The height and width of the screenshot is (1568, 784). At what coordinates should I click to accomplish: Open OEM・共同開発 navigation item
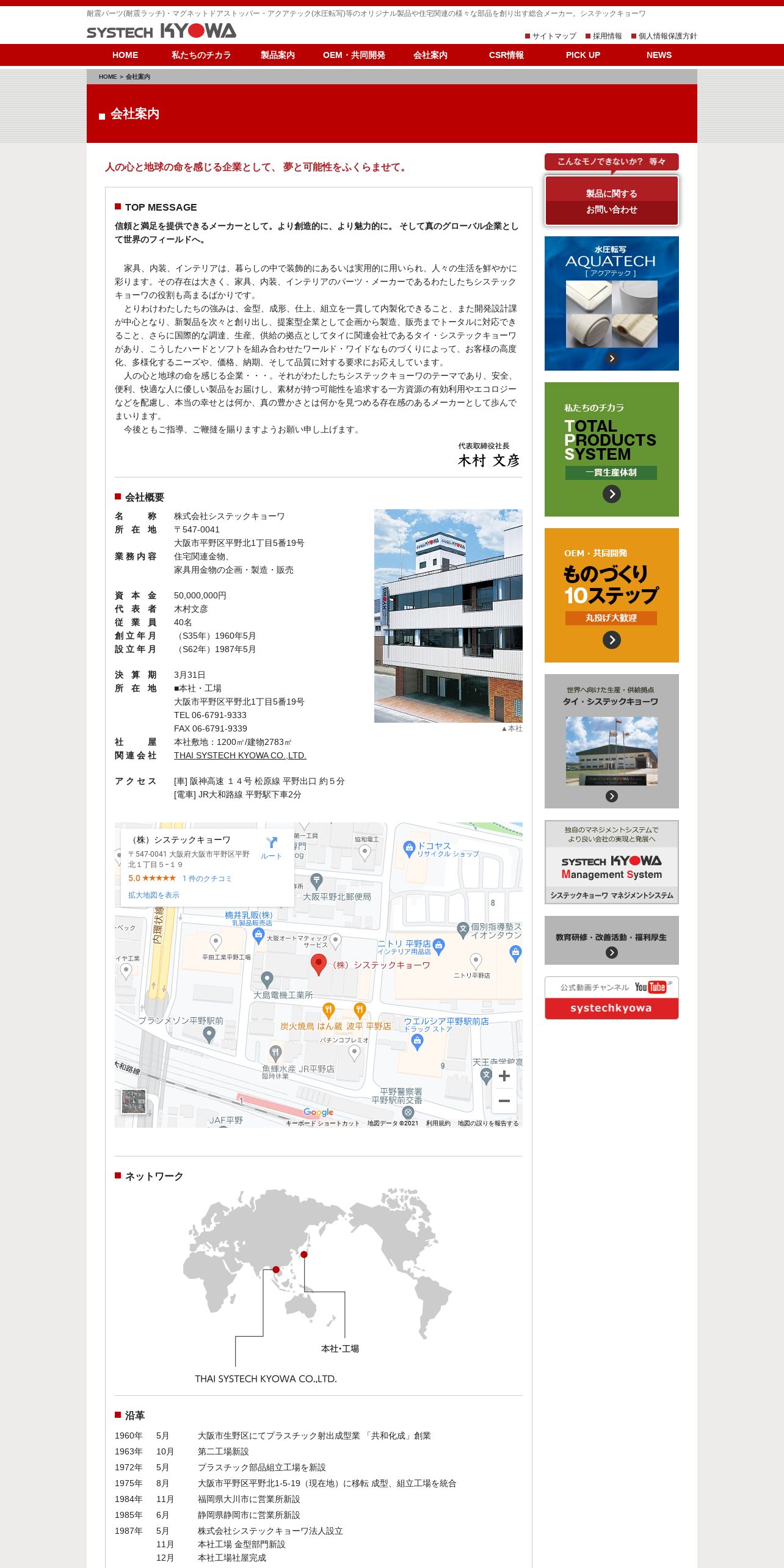point(354,55)
